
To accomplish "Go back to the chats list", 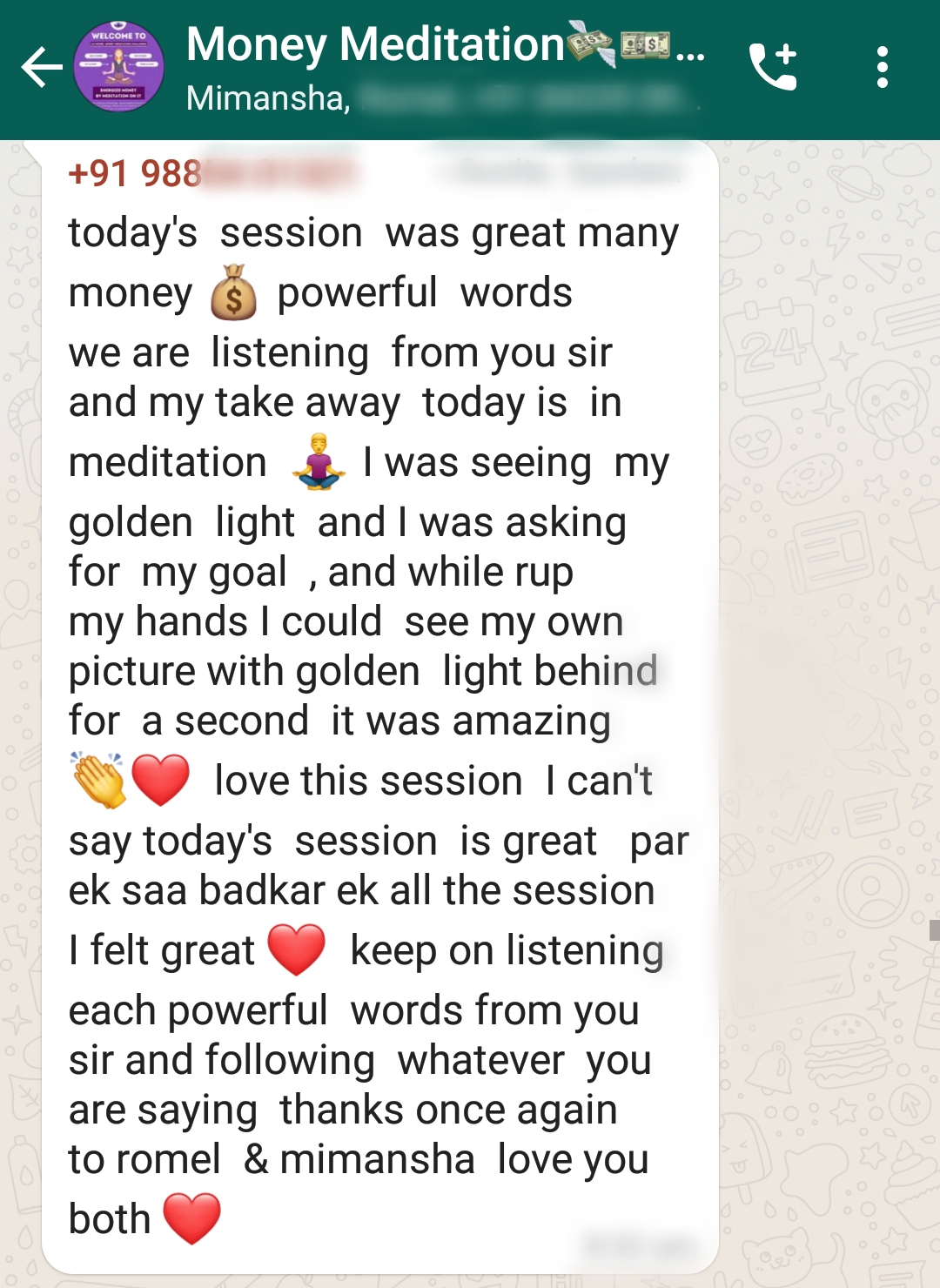I will pos(42,68).
